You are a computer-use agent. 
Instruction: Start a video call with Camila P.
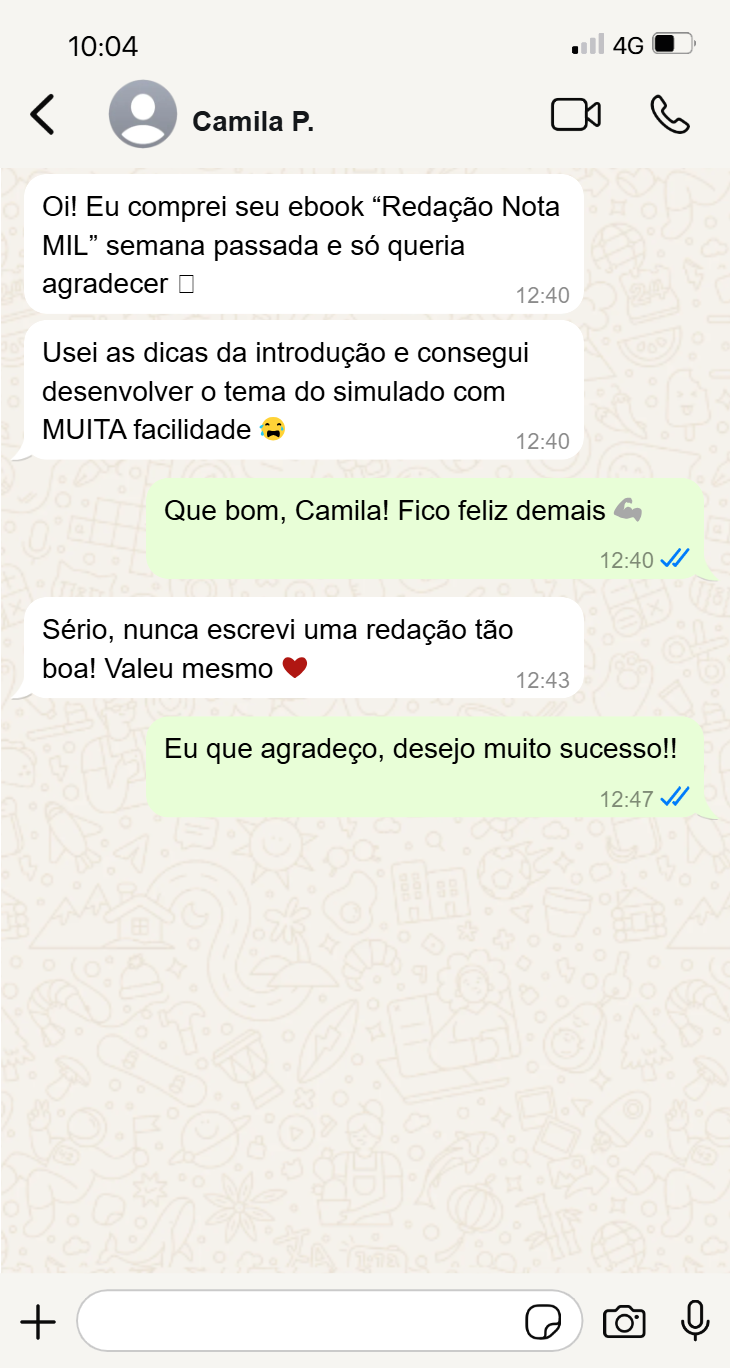tap(576, 115)
